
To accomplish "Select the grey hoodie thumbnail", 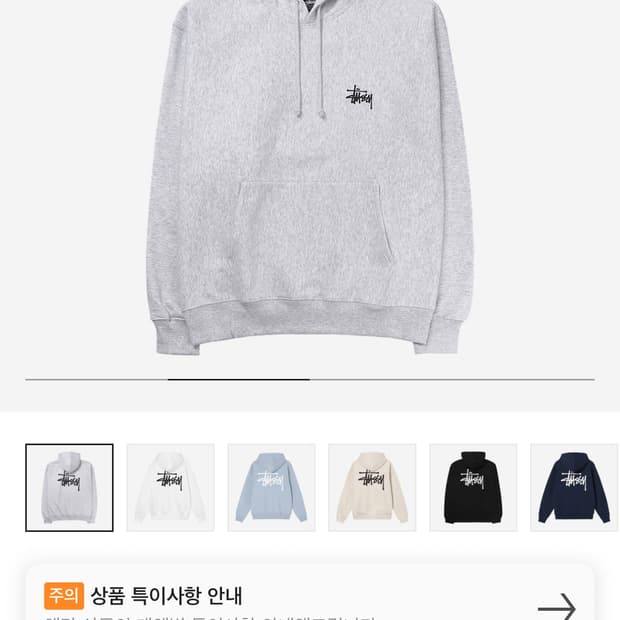I will tap(69, 487).
